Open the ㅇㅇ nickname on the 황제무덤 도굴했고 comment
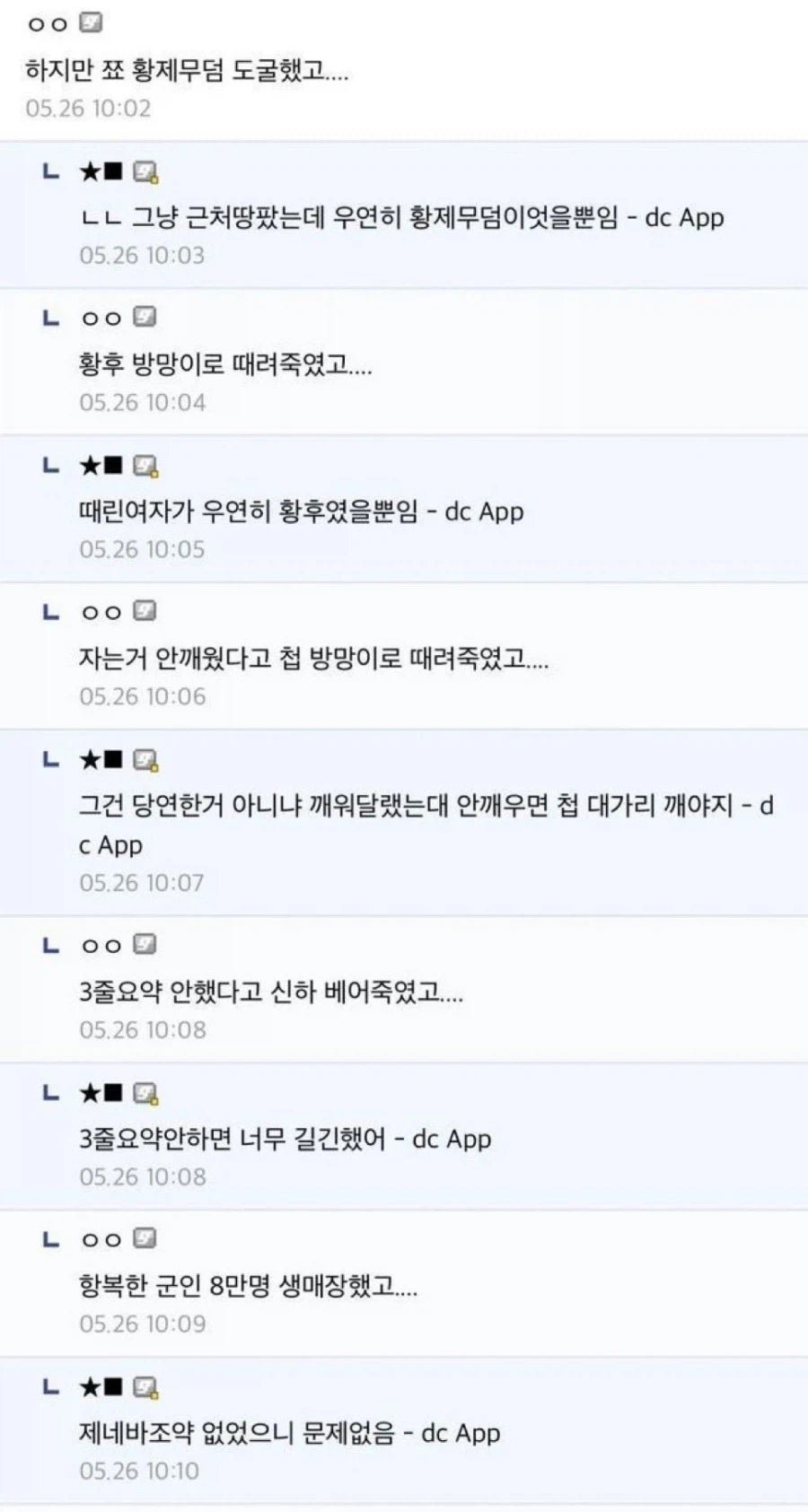This screenshot has width=808, height=1512. point(48,24)
